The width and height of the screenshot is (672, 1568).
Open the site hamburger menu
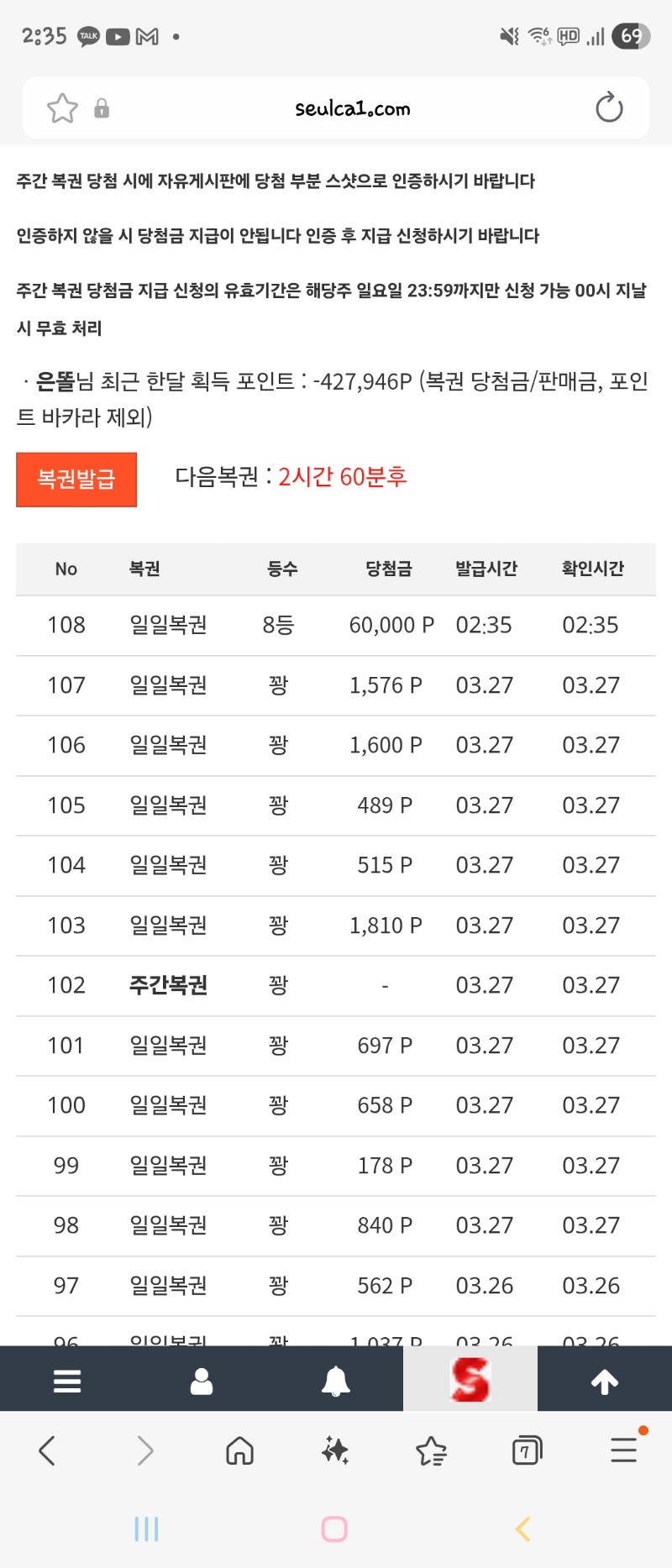[x=67, y=1381]
